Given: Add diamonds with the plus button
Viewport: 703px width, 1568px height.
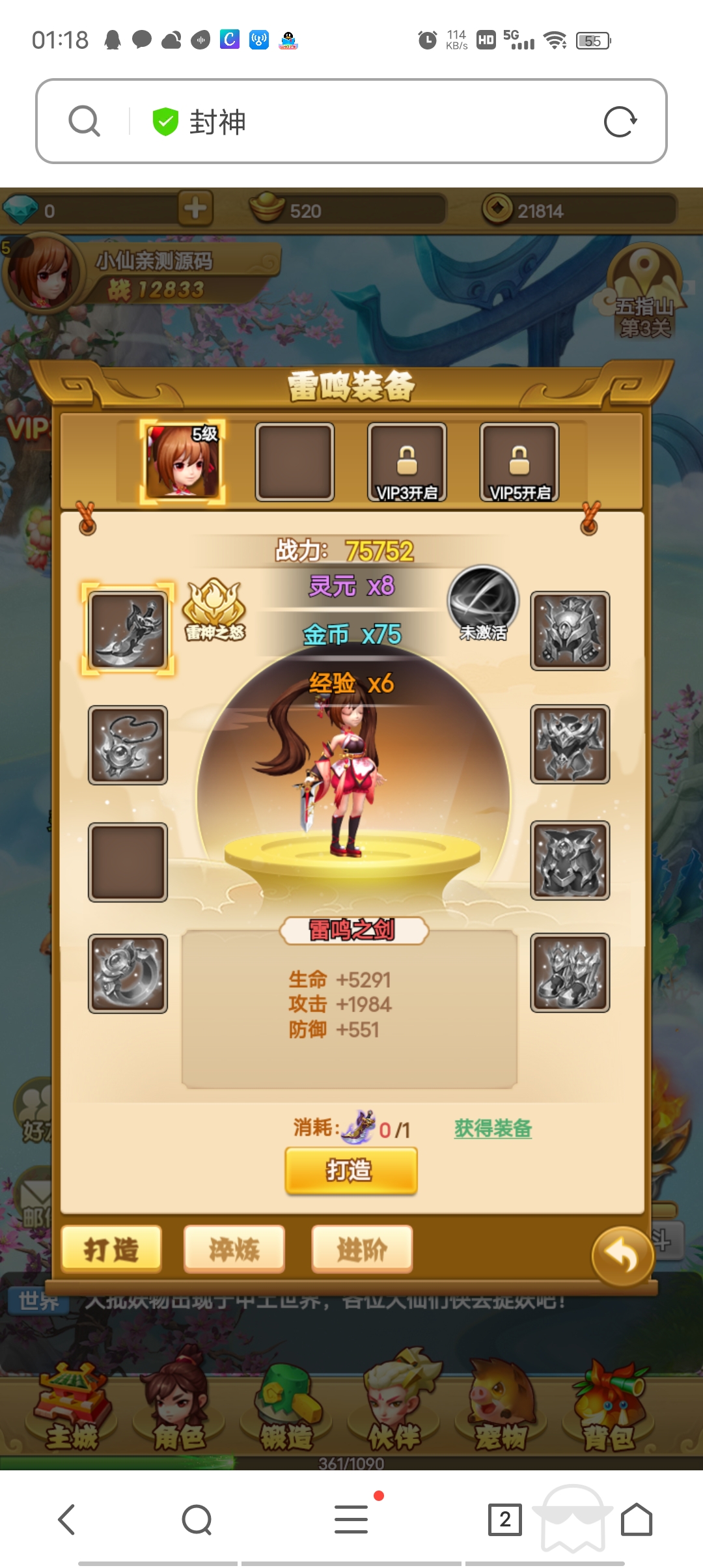Looking at the screenshot, I should click(x=195, y=208).
